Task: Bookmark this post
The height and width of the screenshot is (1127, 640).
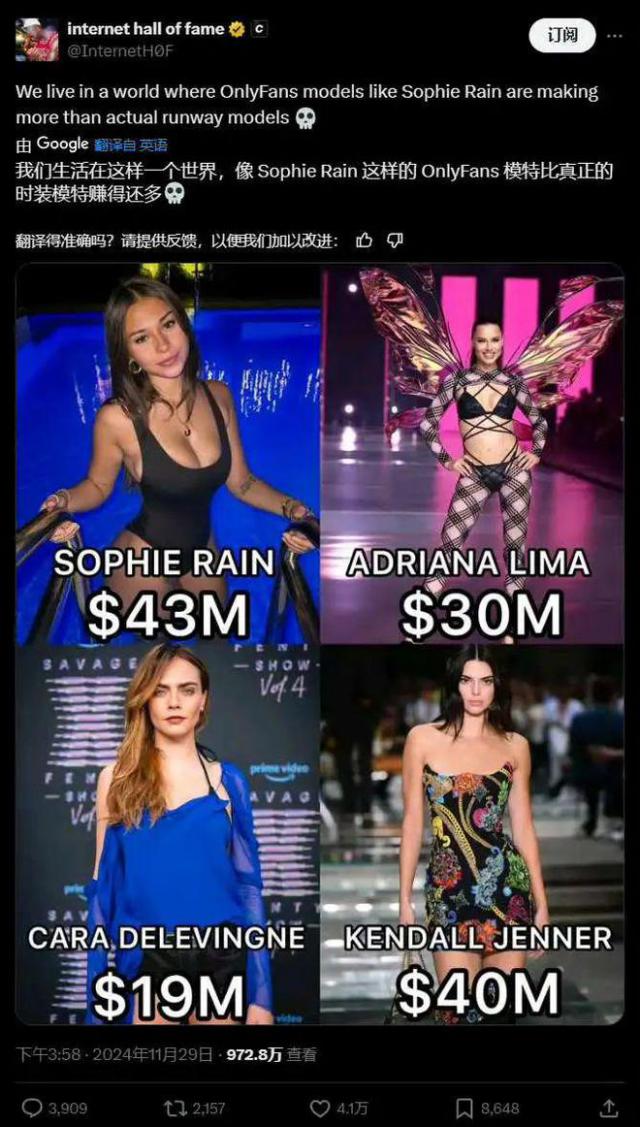Action: tap(465, 1108)
